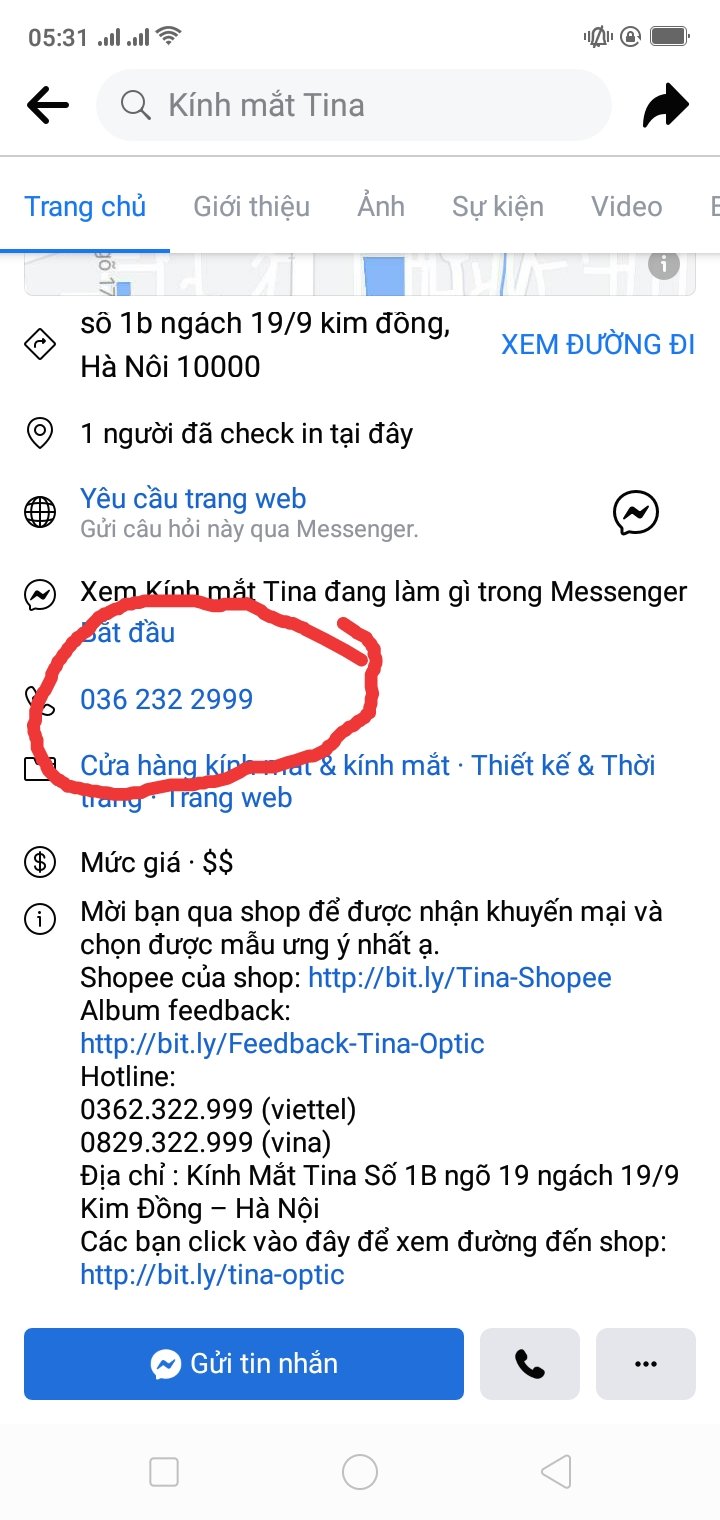The height and width of the screenshot is (1520, 720).
Task: Open the three-dot more options button
Action: [x=646, y=1364]
